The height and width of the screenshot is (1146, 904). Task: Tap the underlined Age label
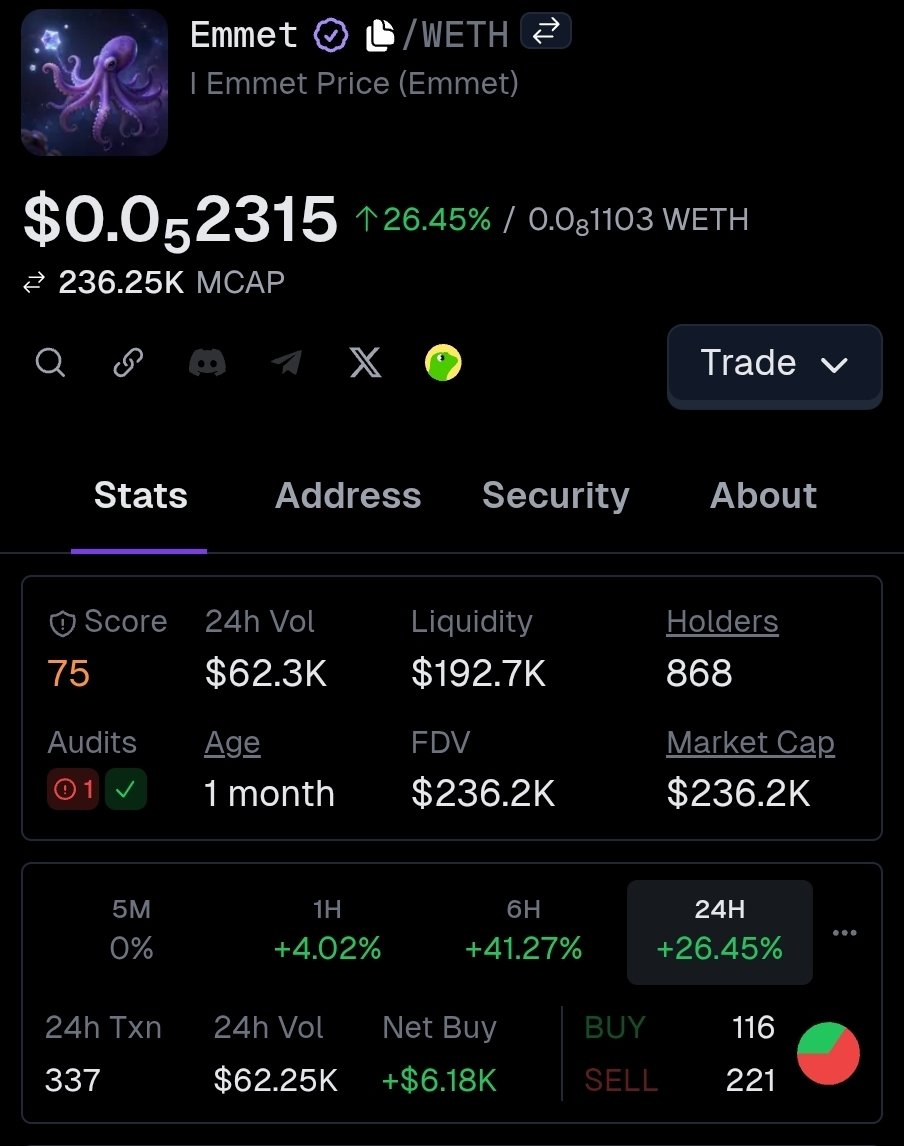coord(232,743)
